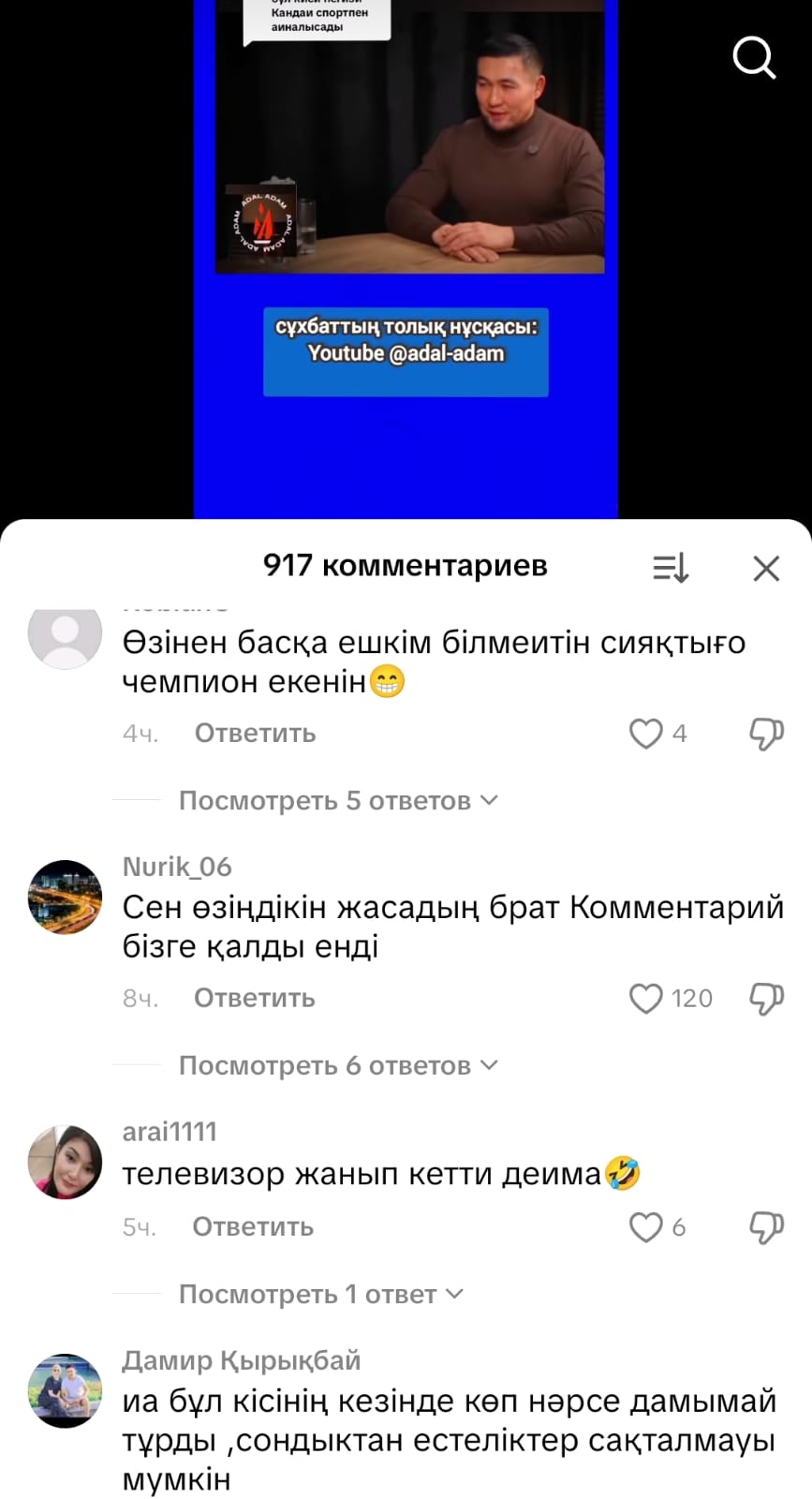Open arai1111's profile avatar
This screenshot has height=1499, width=812.
(x=65, y=1163)
